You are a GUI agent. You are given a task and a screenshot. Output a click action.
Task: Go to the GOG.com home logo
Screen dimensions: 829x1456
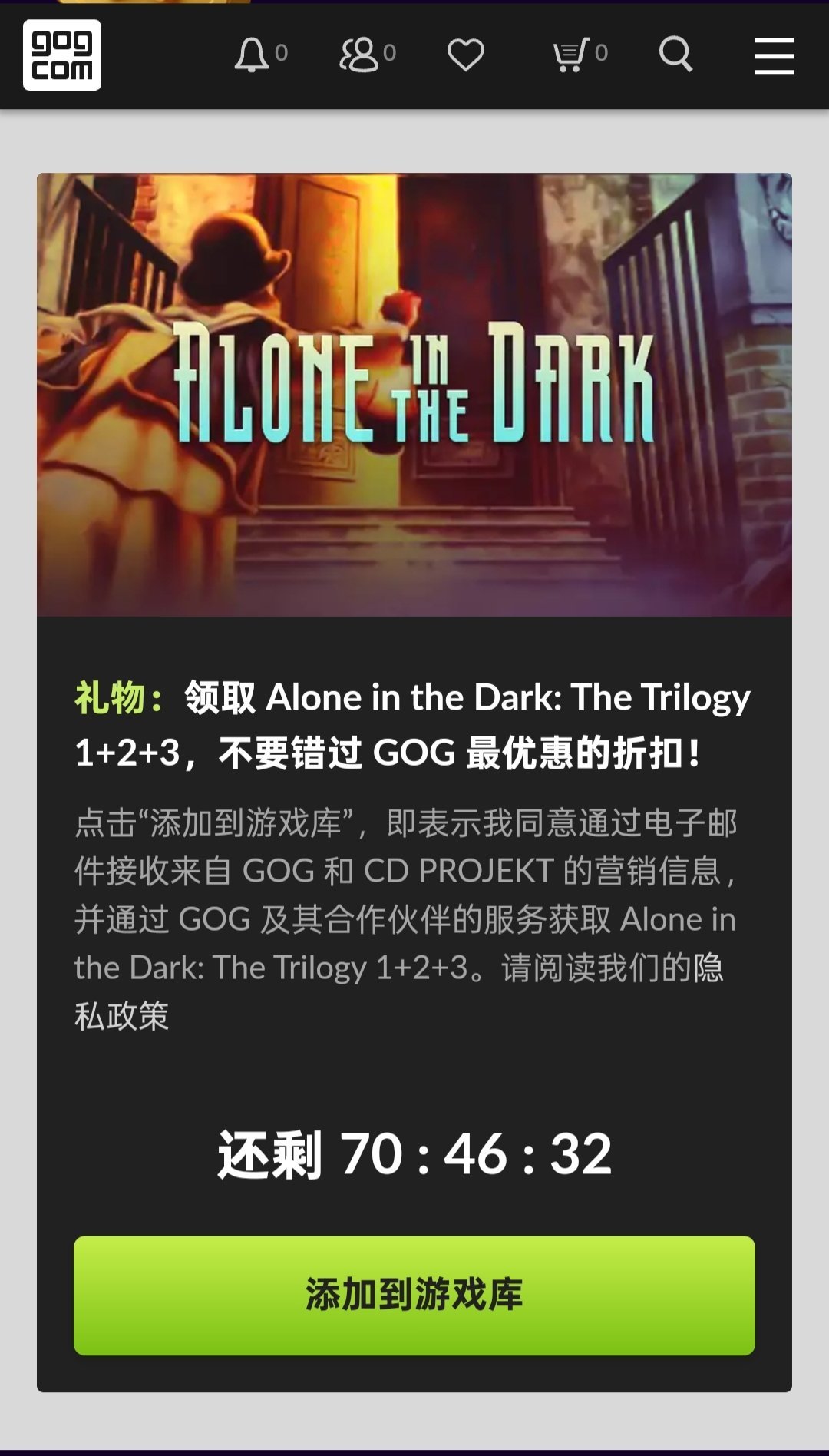pos(62,55)
